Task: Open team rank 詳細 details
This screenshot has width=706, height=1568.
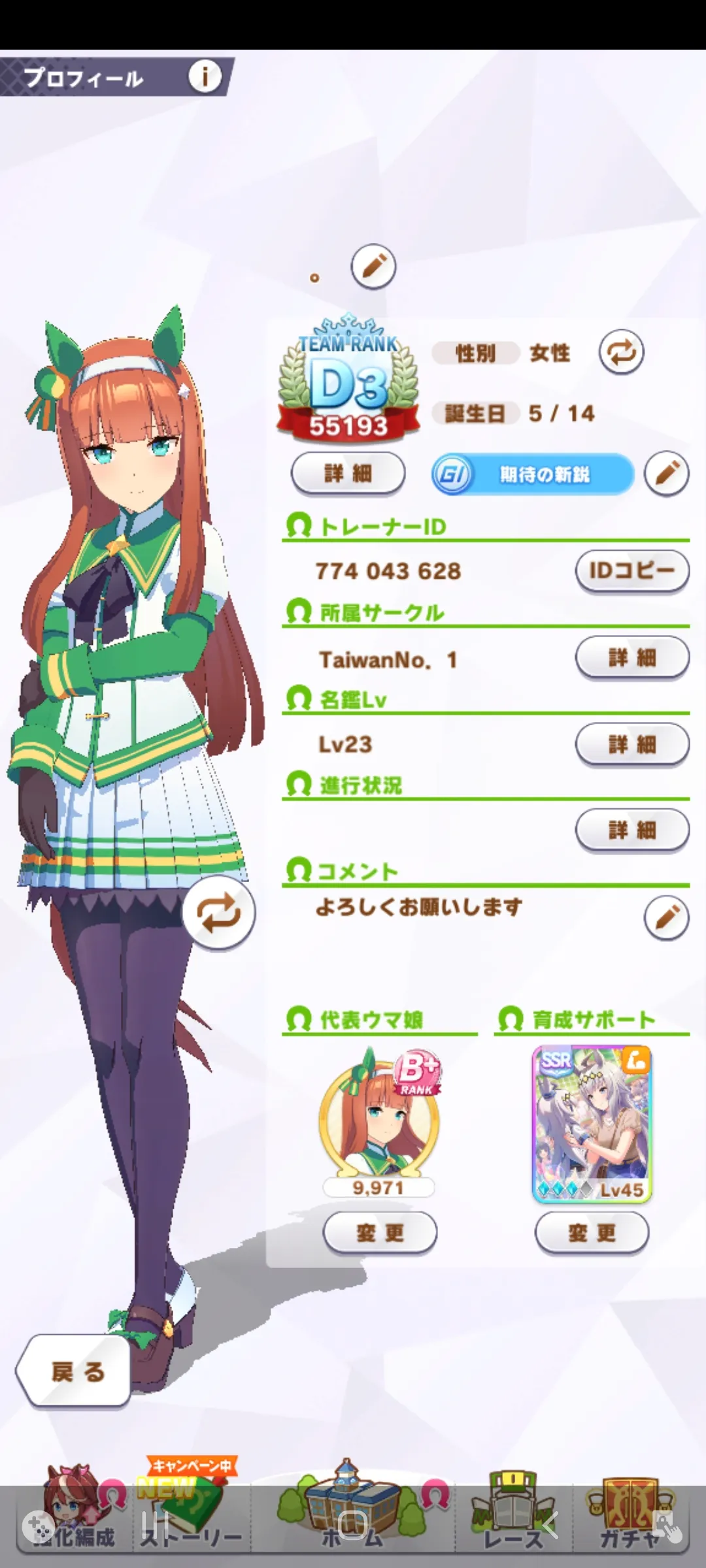Action: click(348, 473)
